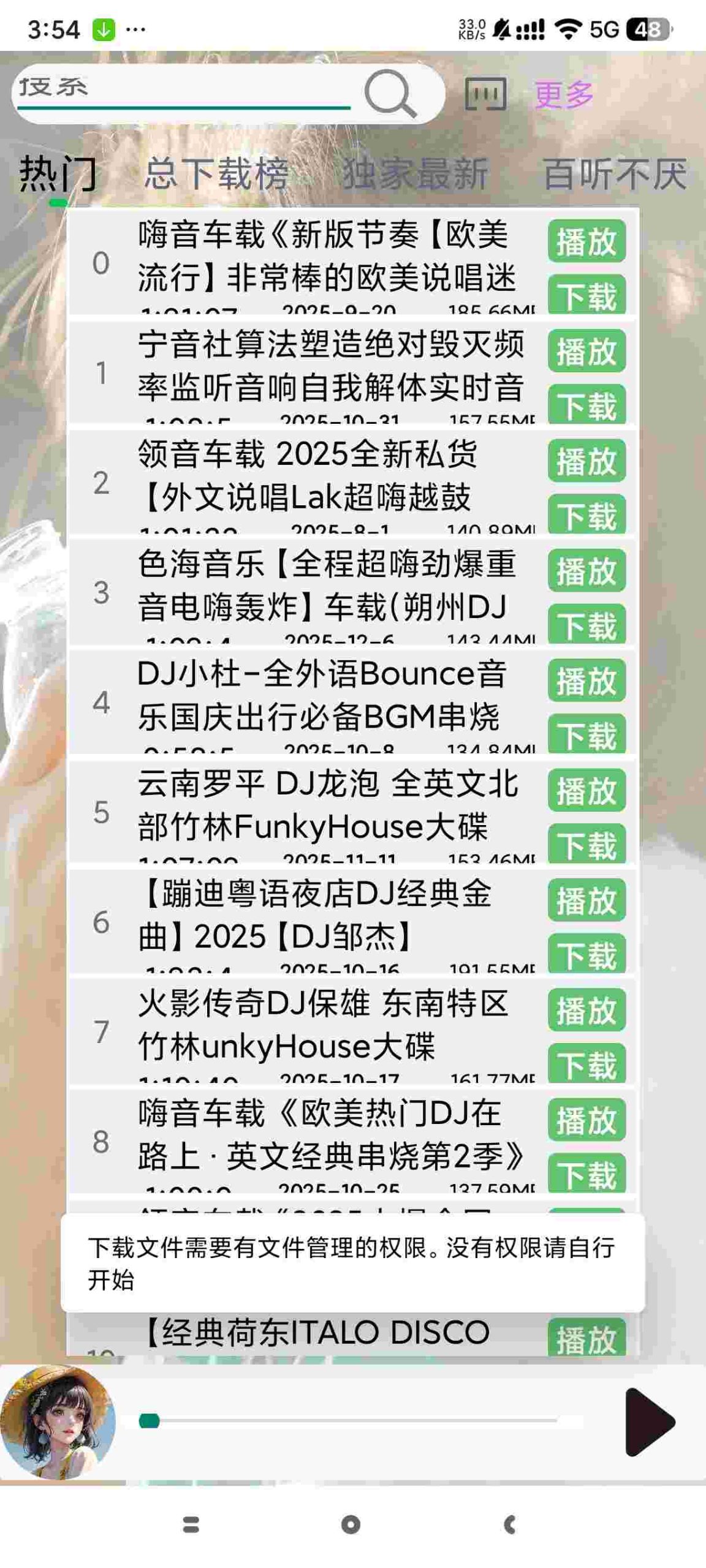Play DJ小杜 全外语Bounce track
Screen dimensions: 706x1568
coord(586,680)
